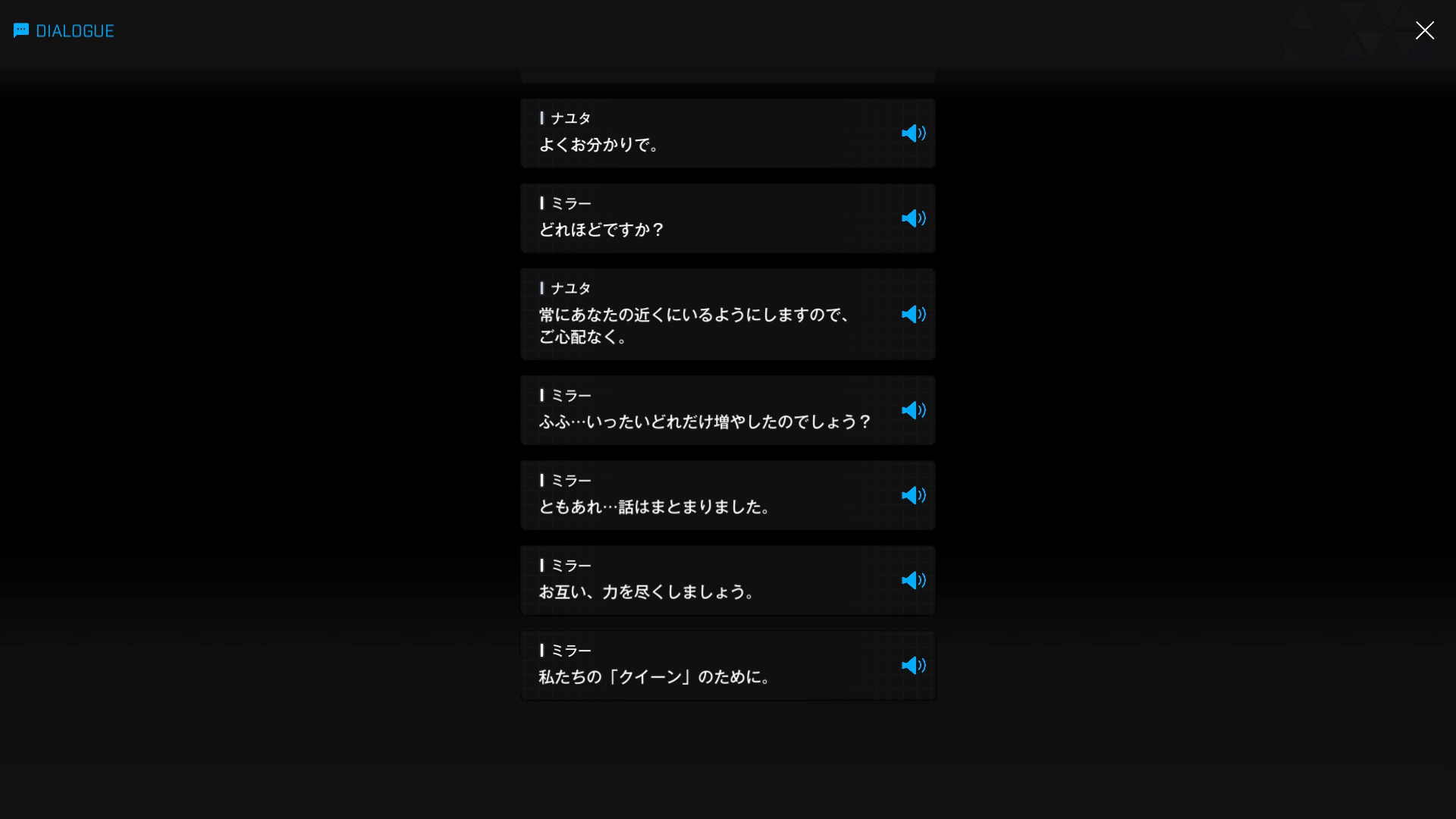Play voice for line ふふ…いったいどれだけ増やしたのでしょう？
The image size is (1456, 819).
click(x=913, y=410)
